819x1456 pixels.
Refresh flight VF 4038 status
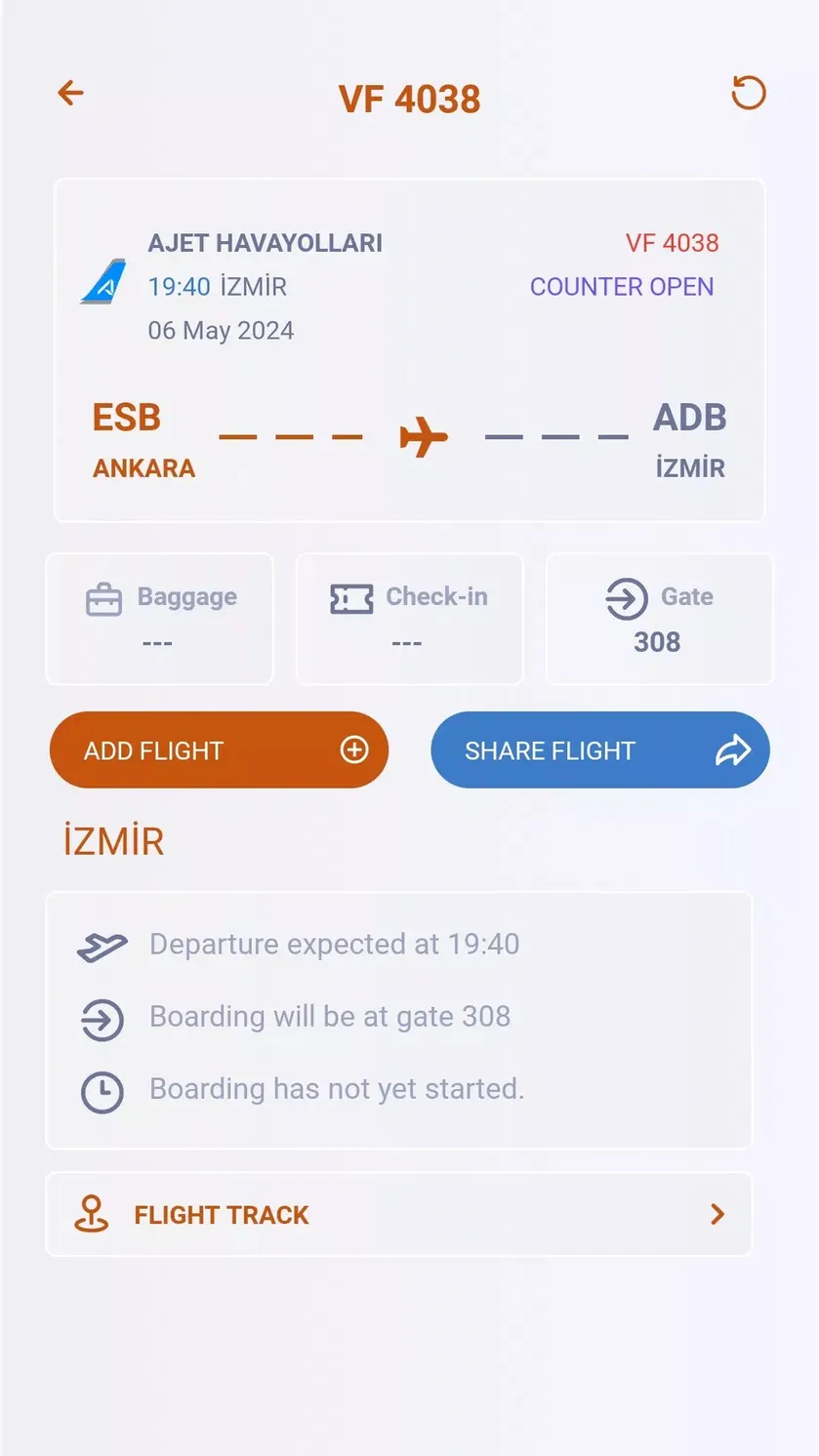[749, 94]
